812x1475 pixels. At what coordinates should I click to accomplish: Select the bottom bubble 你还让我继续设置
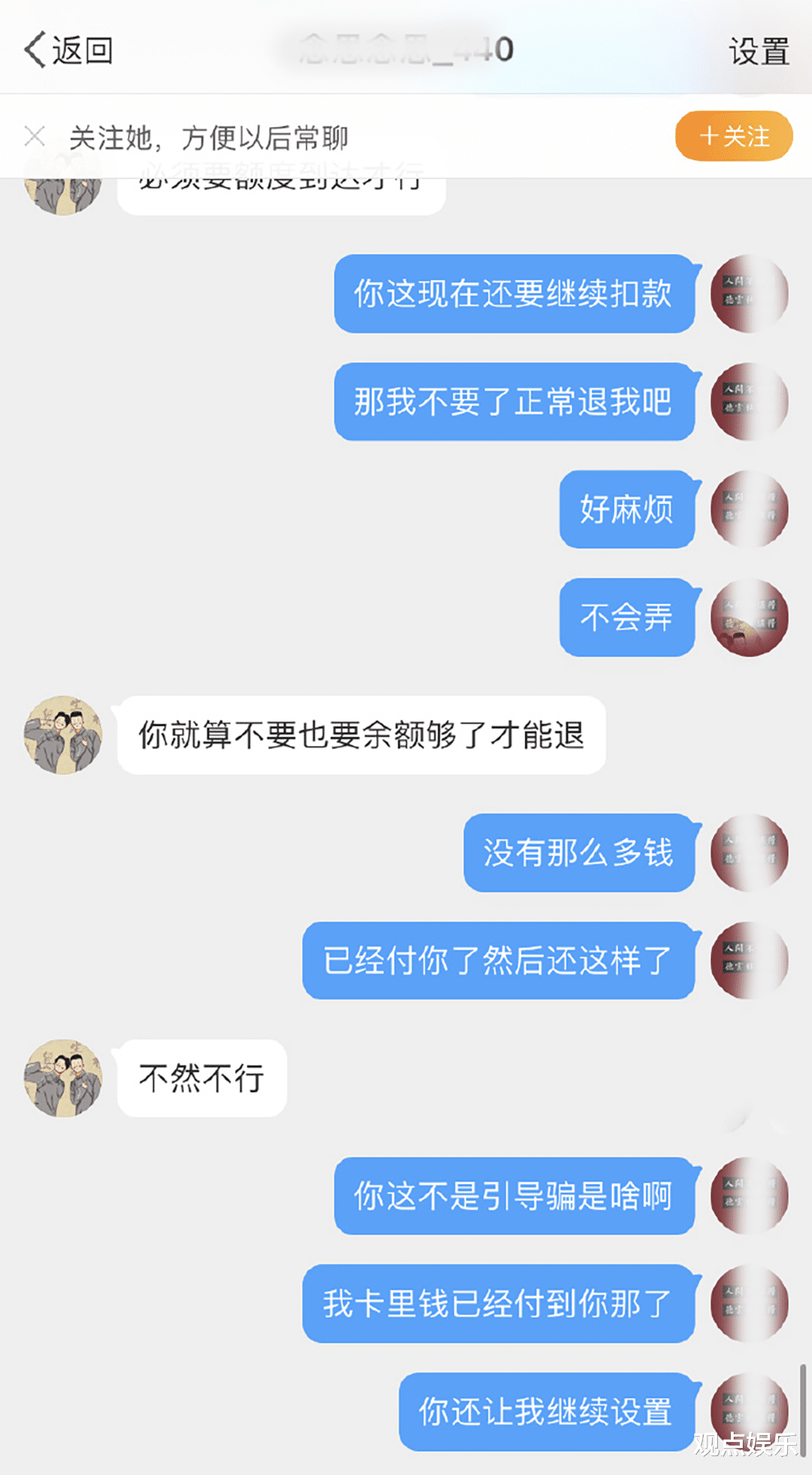[x=547, y=1412]
